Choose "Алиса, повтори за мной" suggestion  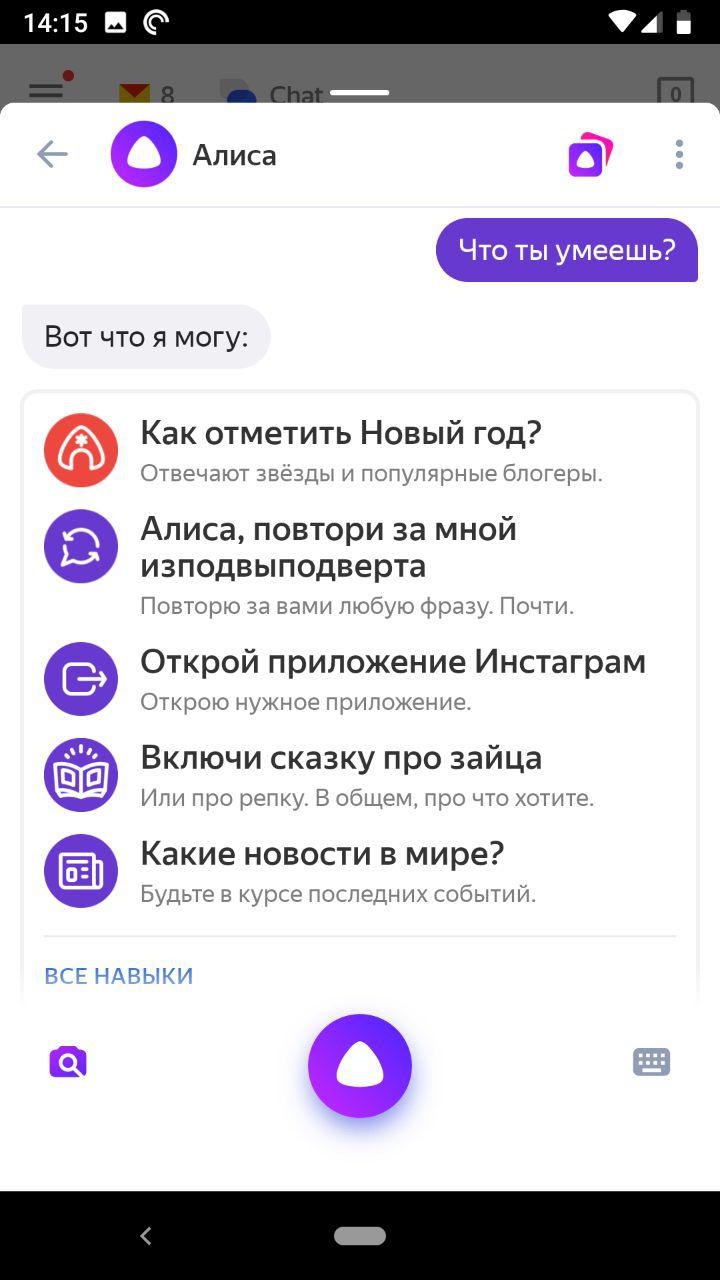(x=360, y=564)
